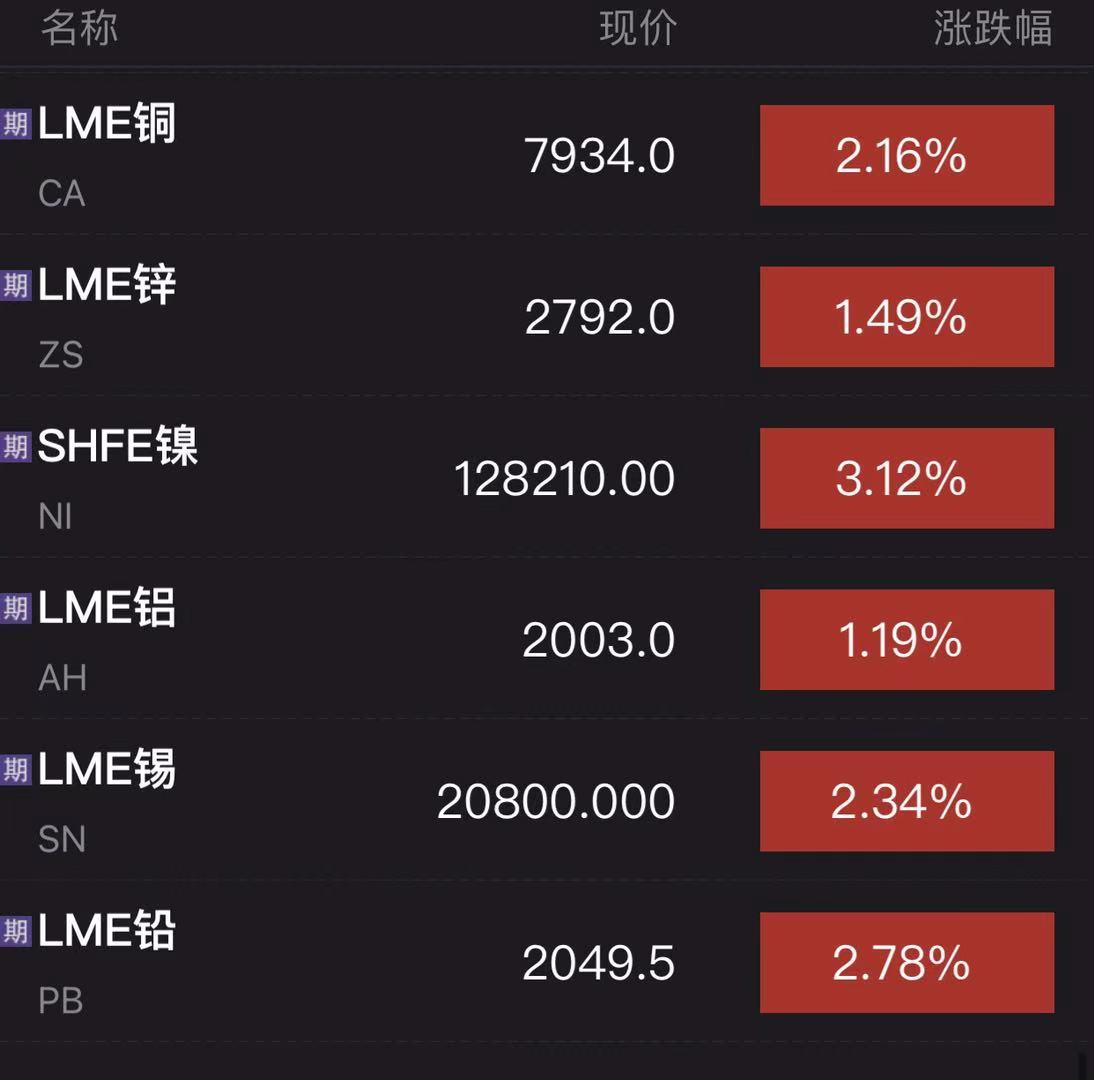Sort by the 现价 column header
1094x1080 pixels.
[x=638, y=29]
